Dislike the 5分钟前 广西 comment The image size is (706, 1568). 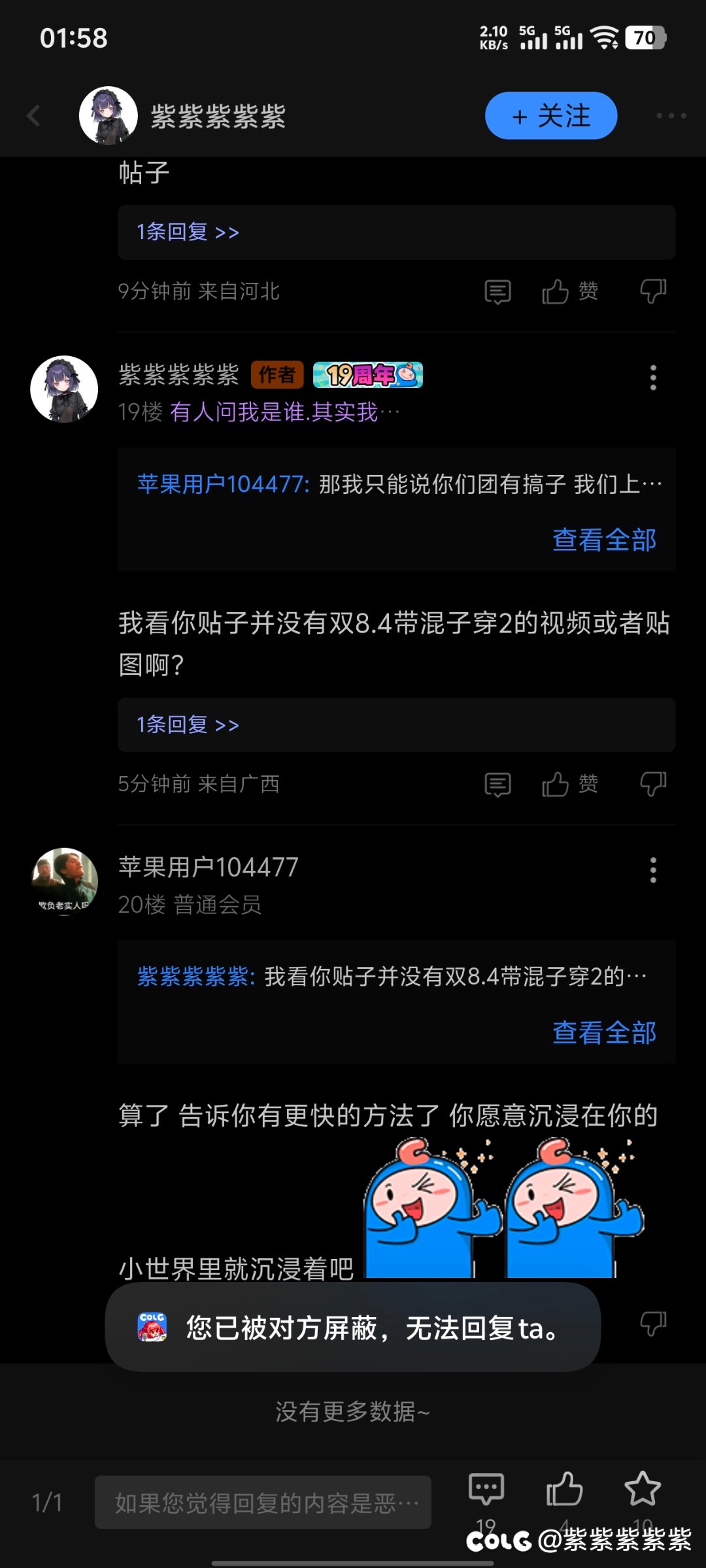click(x=652, y=783)
